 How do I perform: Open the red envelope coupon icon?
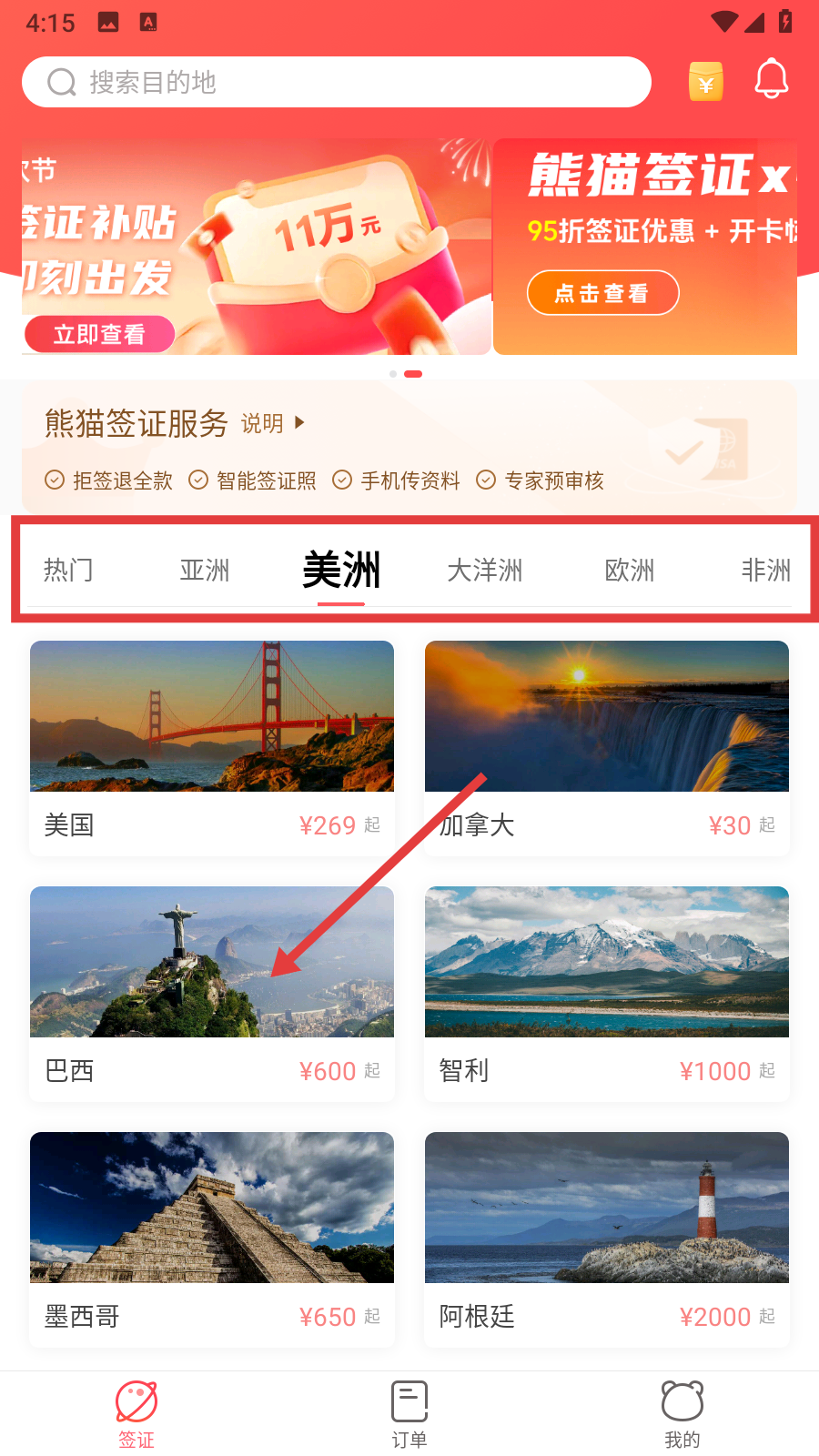[705, 83]
